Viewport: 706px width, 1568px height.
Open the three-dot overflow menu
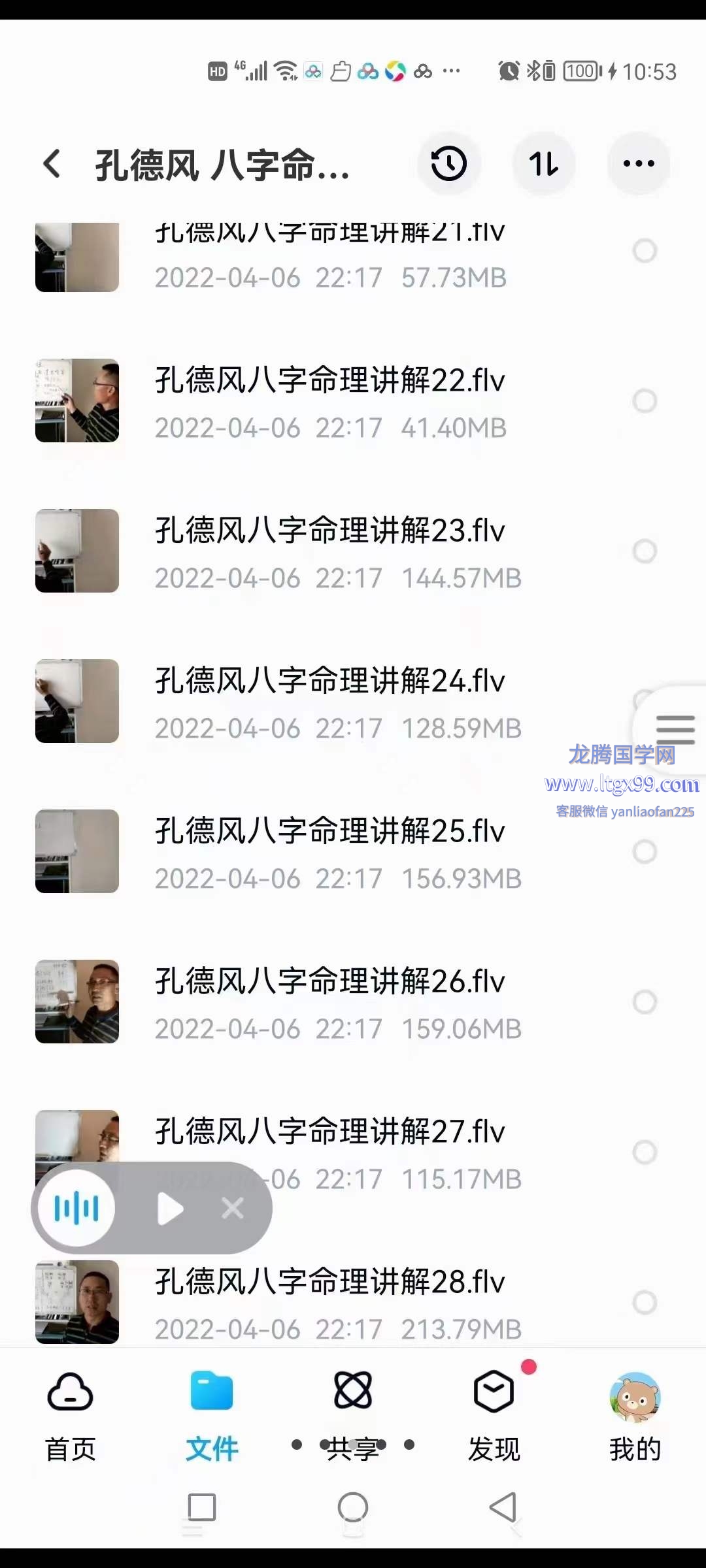click(639, 163)
